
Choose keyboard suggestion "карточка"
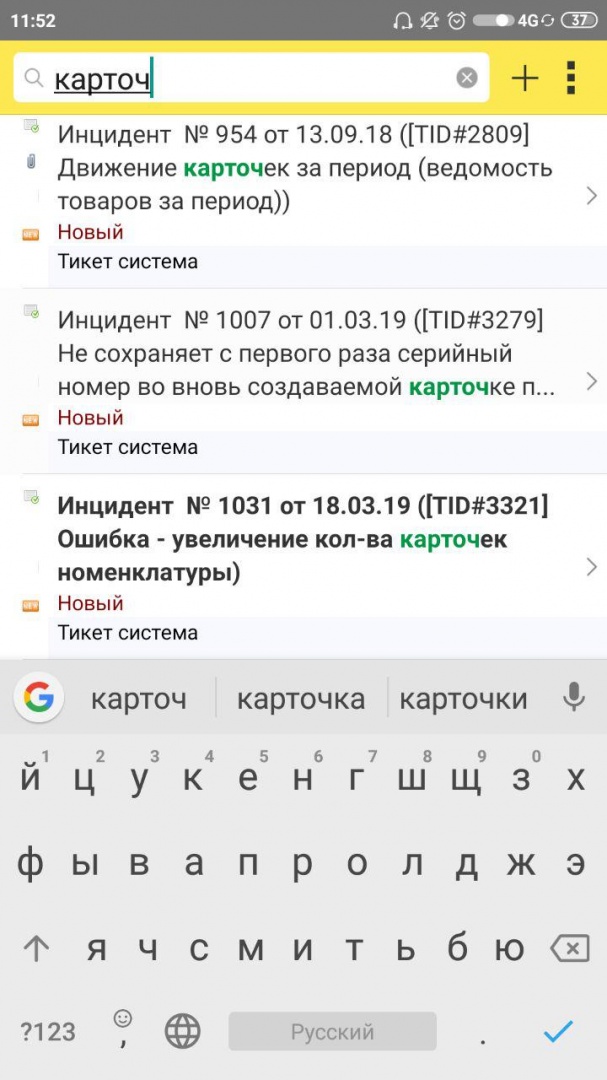click(301, 699)
